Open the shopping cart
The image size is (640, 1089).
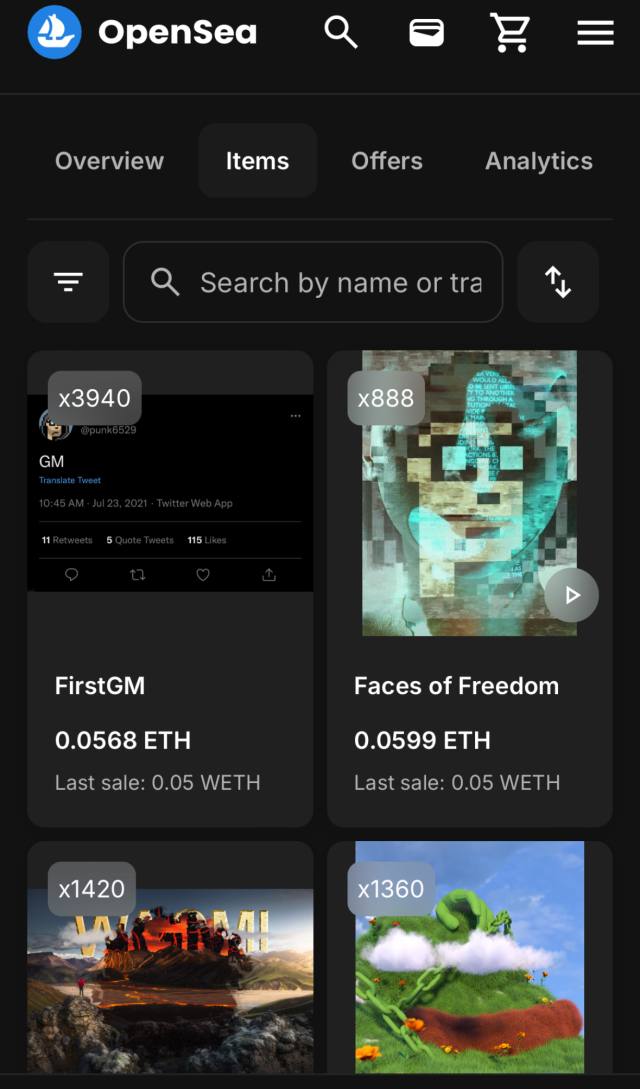[510, 33]
